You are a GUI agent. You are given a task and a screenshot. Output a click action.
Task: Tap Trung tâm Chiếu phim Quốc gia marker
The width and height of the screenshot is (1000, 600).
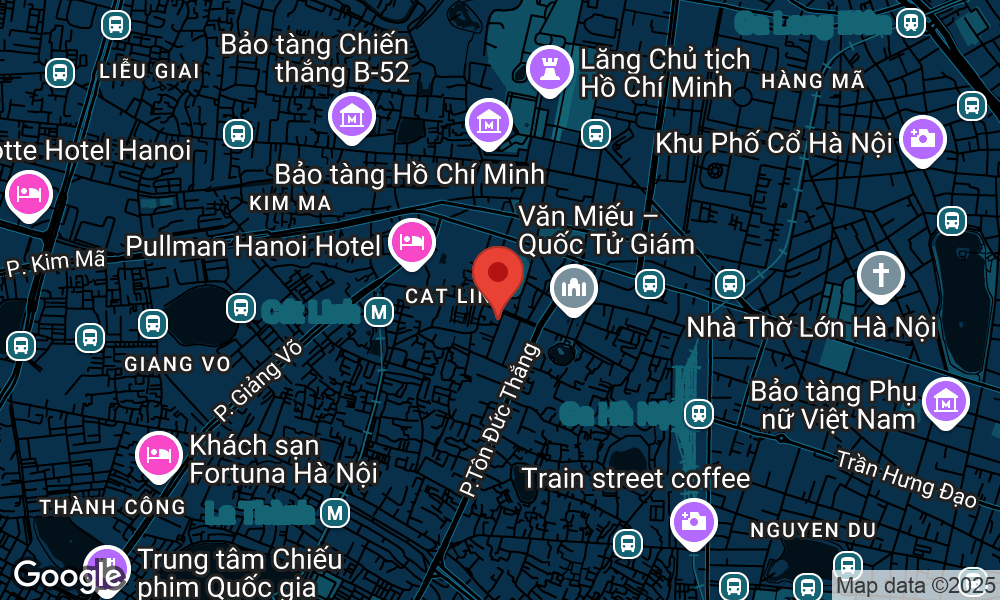106,565
